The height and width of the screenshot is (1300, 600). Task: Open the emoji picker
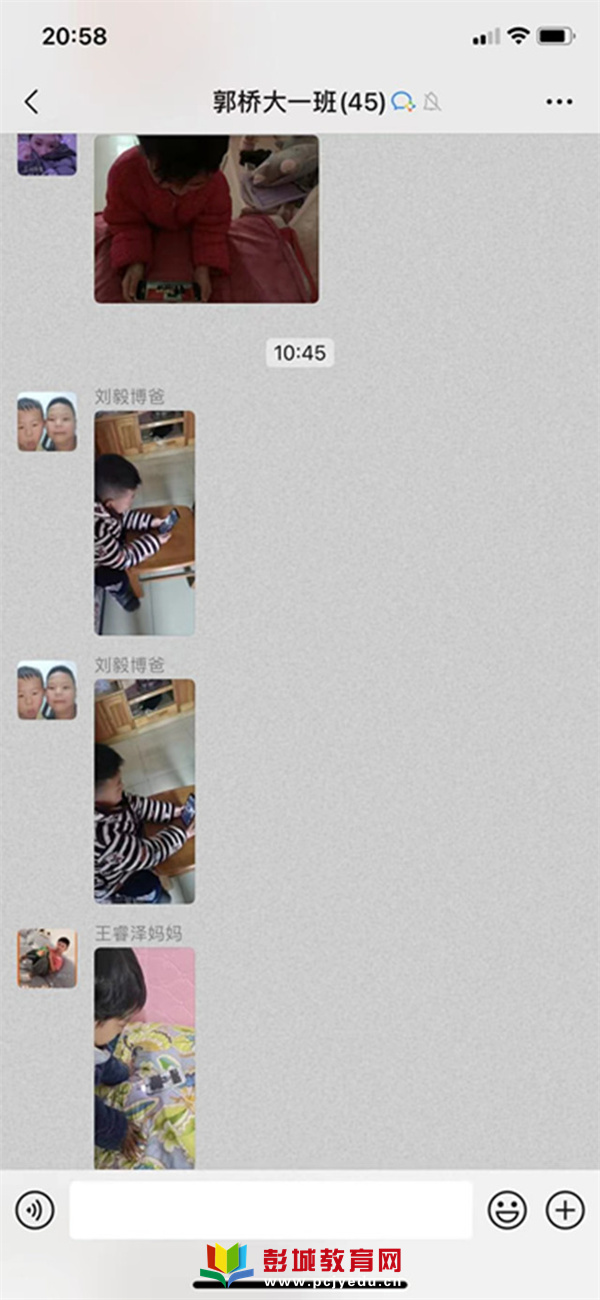point(507,1211)
